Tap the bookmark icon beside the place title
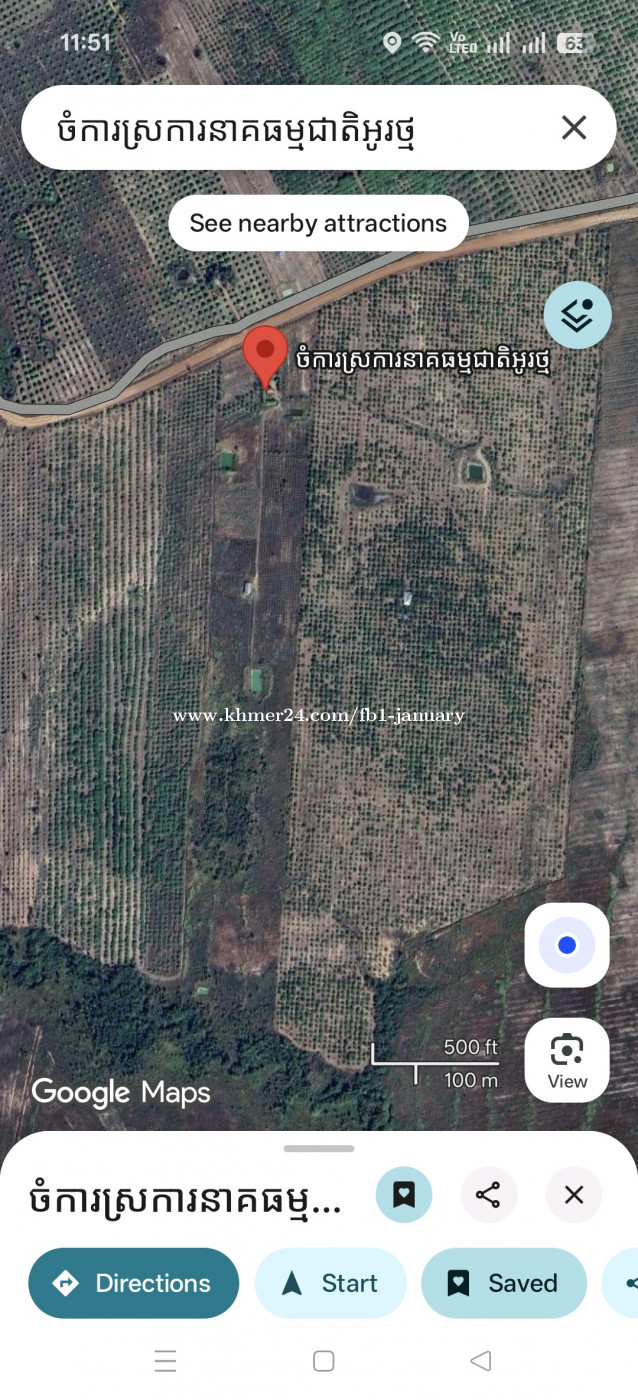This screenshot has width=638, height=1400. click(404, 1195)
